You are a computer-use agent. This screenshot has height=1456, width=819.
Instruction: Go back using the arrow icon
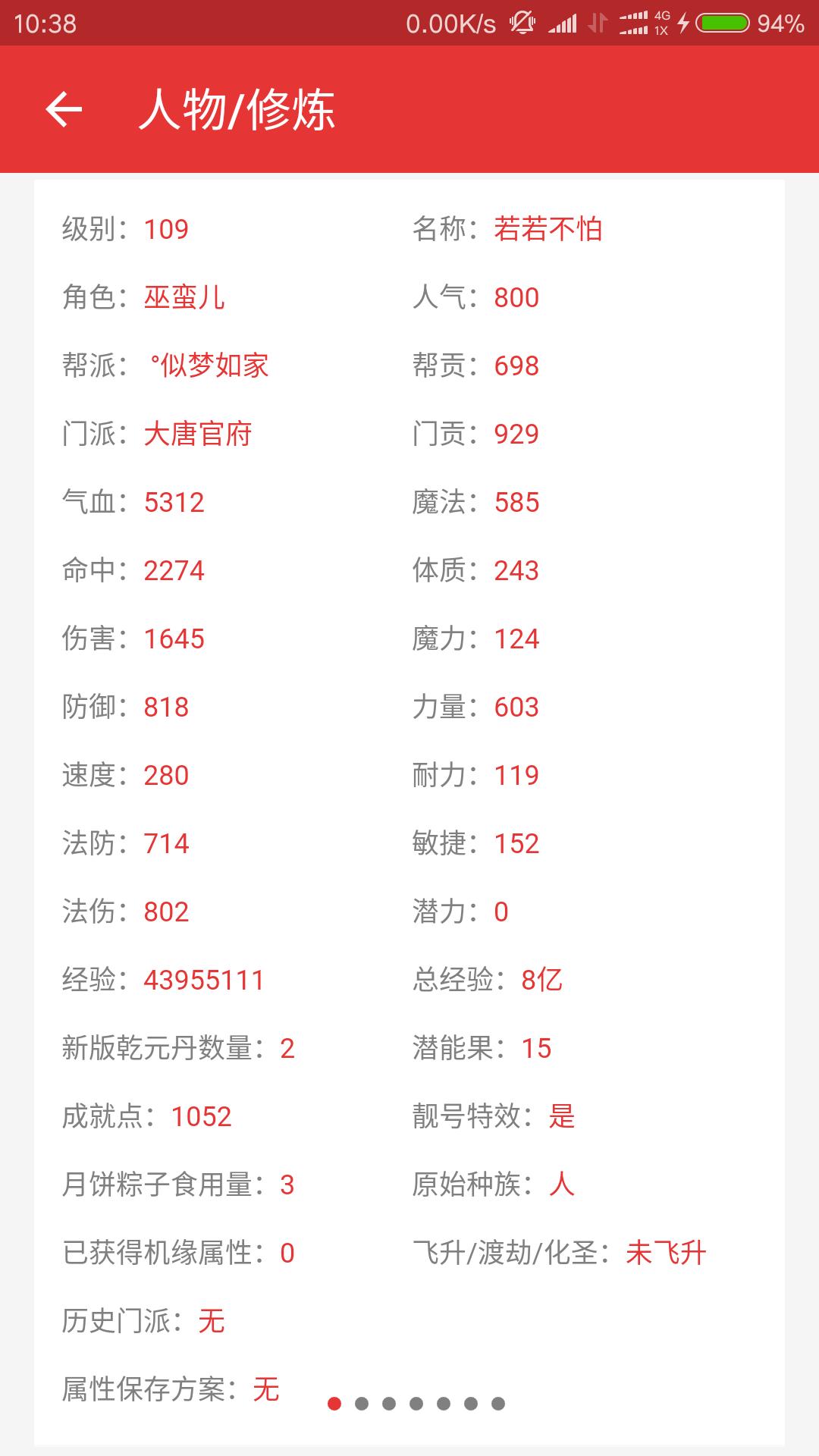coord(64,109)
